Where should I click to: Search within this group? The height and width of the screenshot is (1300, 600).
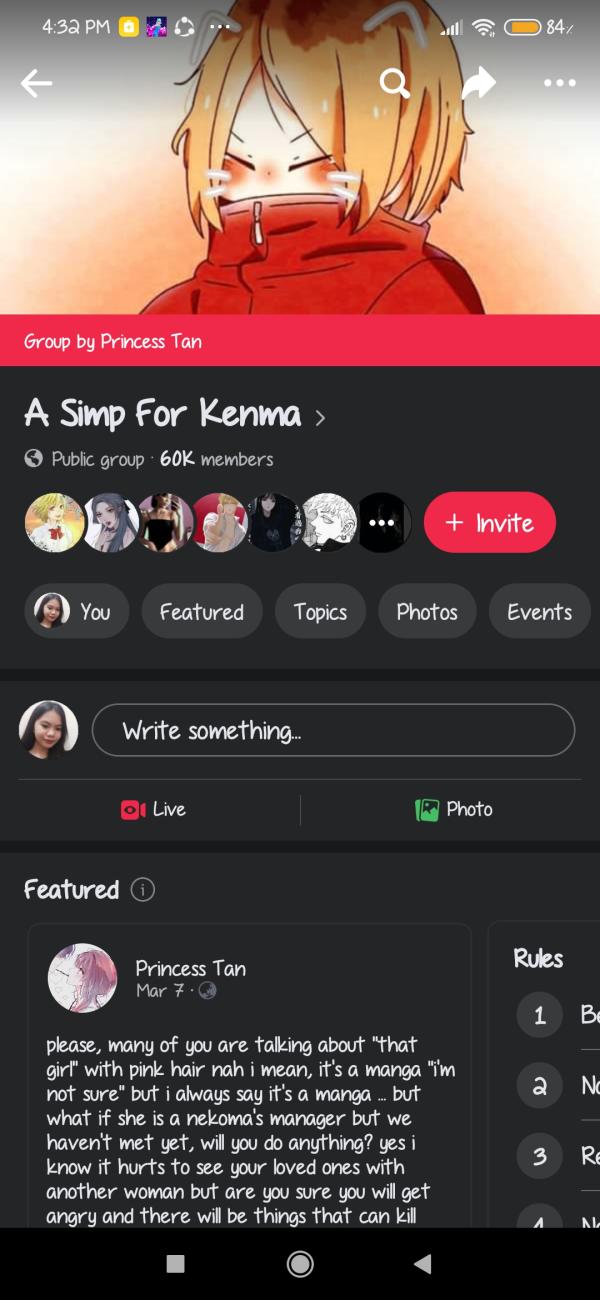pos(395,84)
